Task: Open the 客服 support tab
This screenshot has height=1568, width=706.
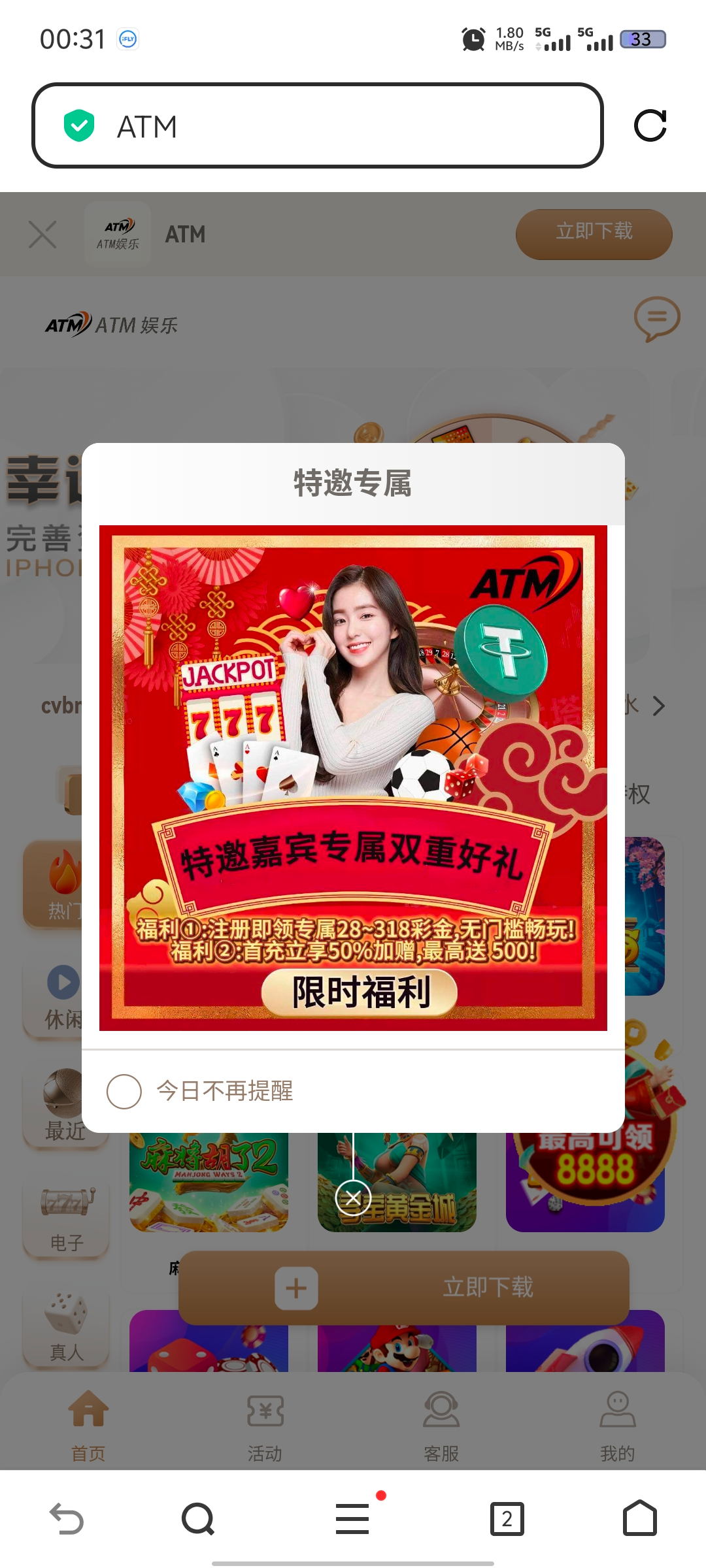Action: click(x=441, y=1424)
